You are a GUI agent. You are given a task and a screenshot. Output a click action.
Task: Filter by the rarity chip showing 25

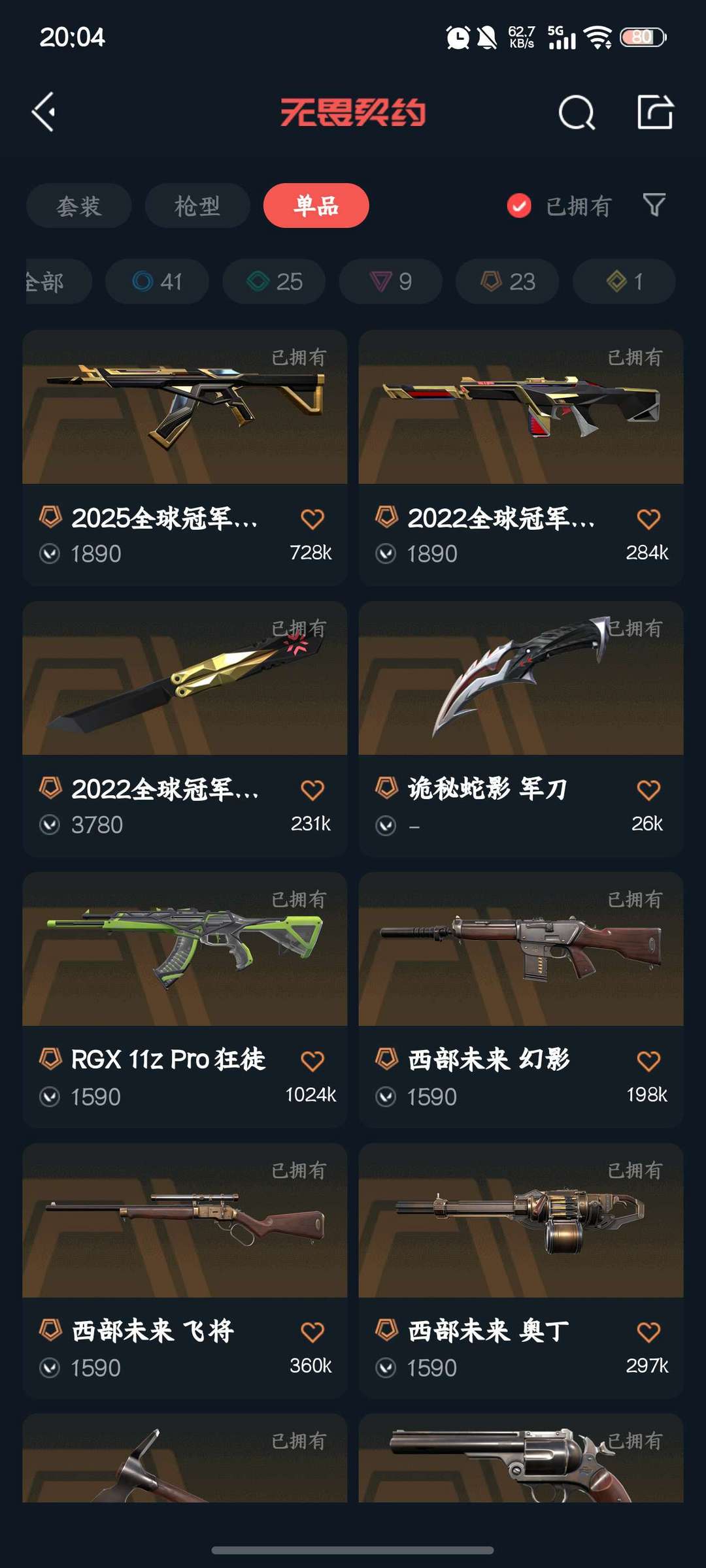(274, 282)
